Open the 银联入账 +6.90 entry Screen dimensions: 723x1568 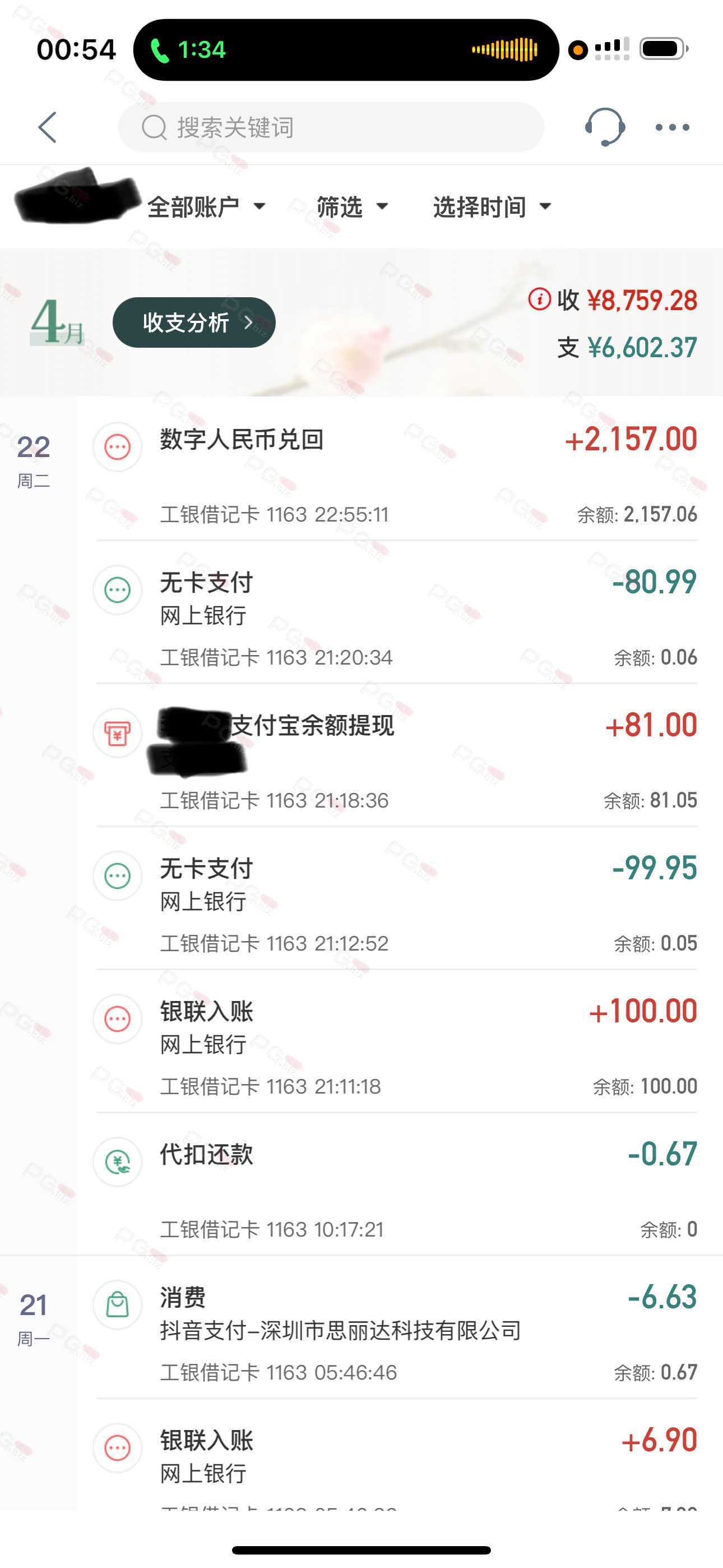(397, 1455)
